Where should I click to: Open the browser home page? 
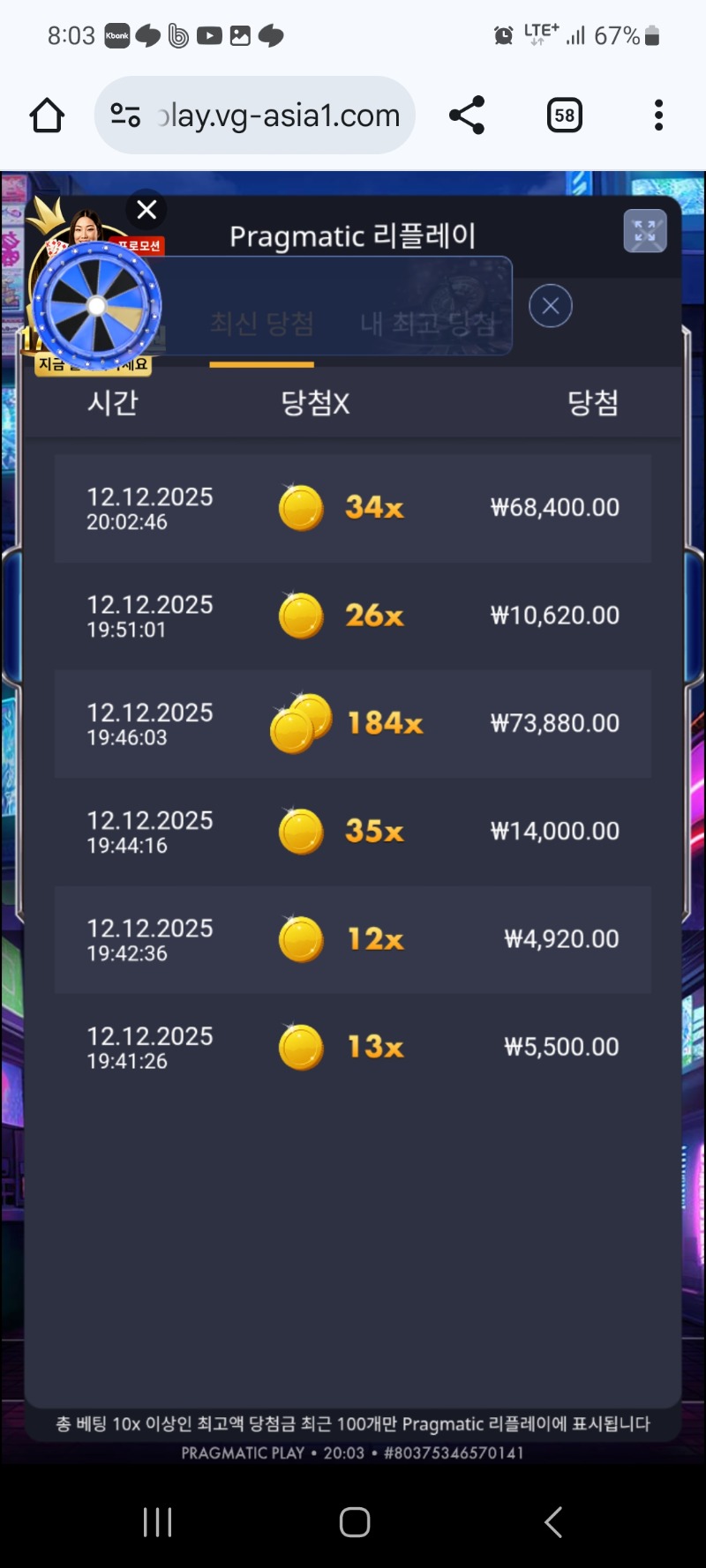[47, 116]
